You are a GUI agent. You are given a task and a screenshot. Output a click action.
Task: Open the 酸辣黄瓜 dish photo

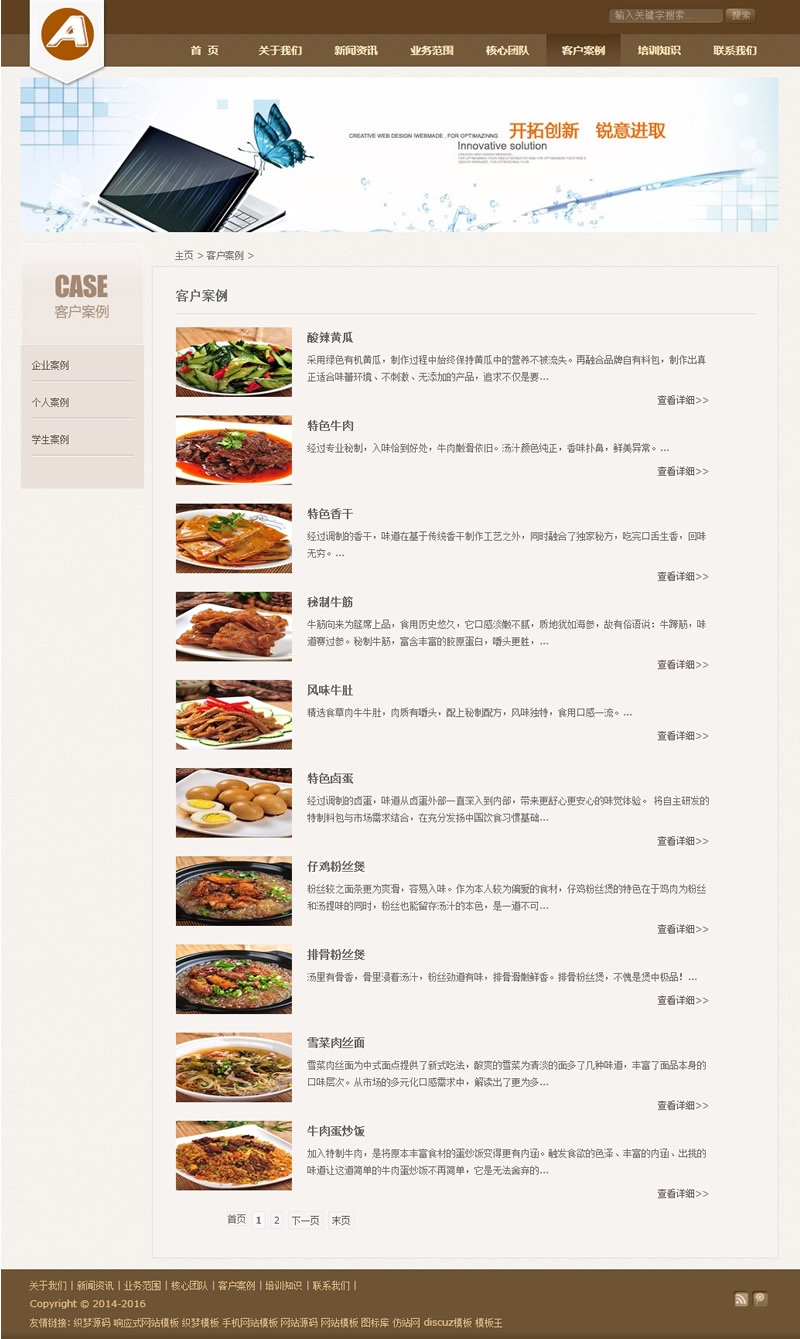pyautogui.click(x=234, y=362)
